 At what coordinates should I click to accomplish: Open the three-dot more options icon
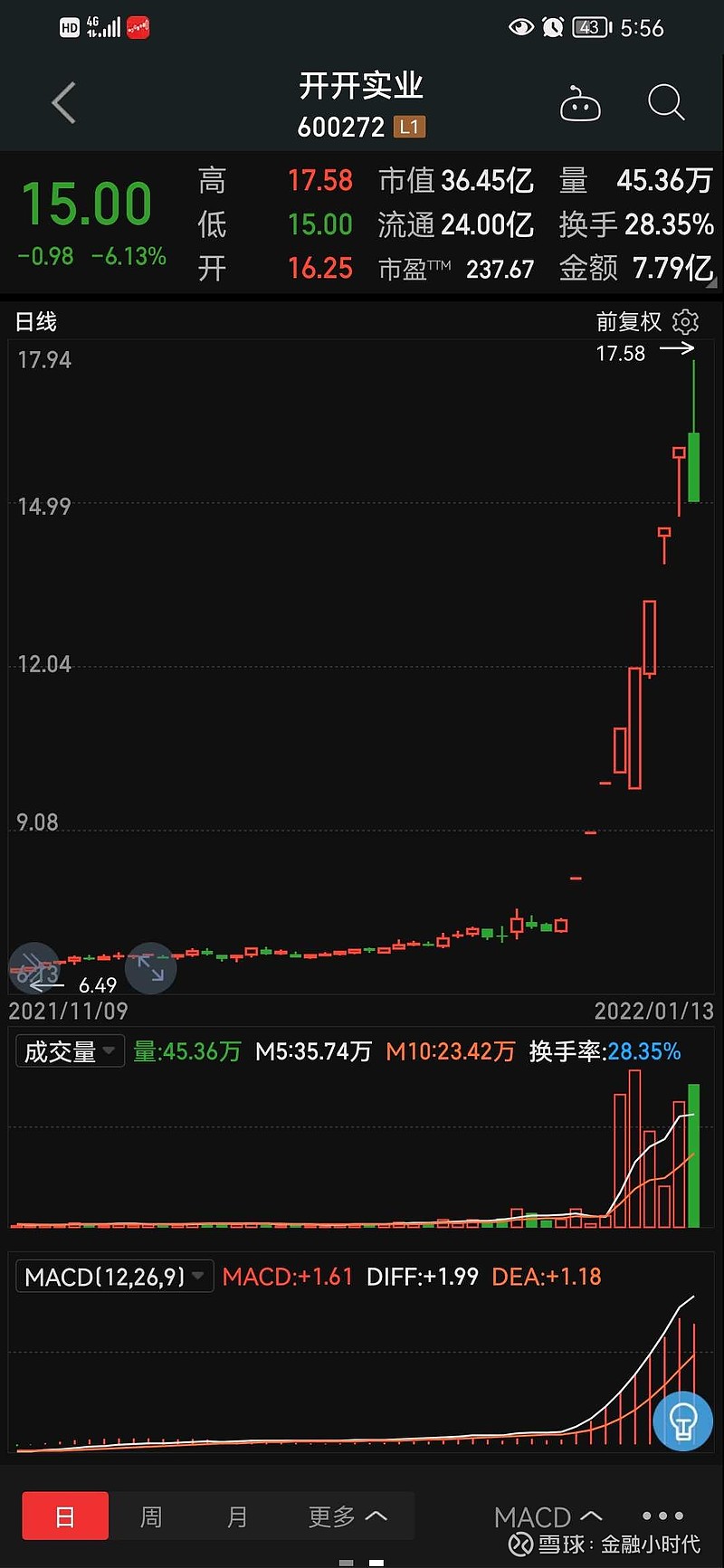click(x=662, y=1516)
